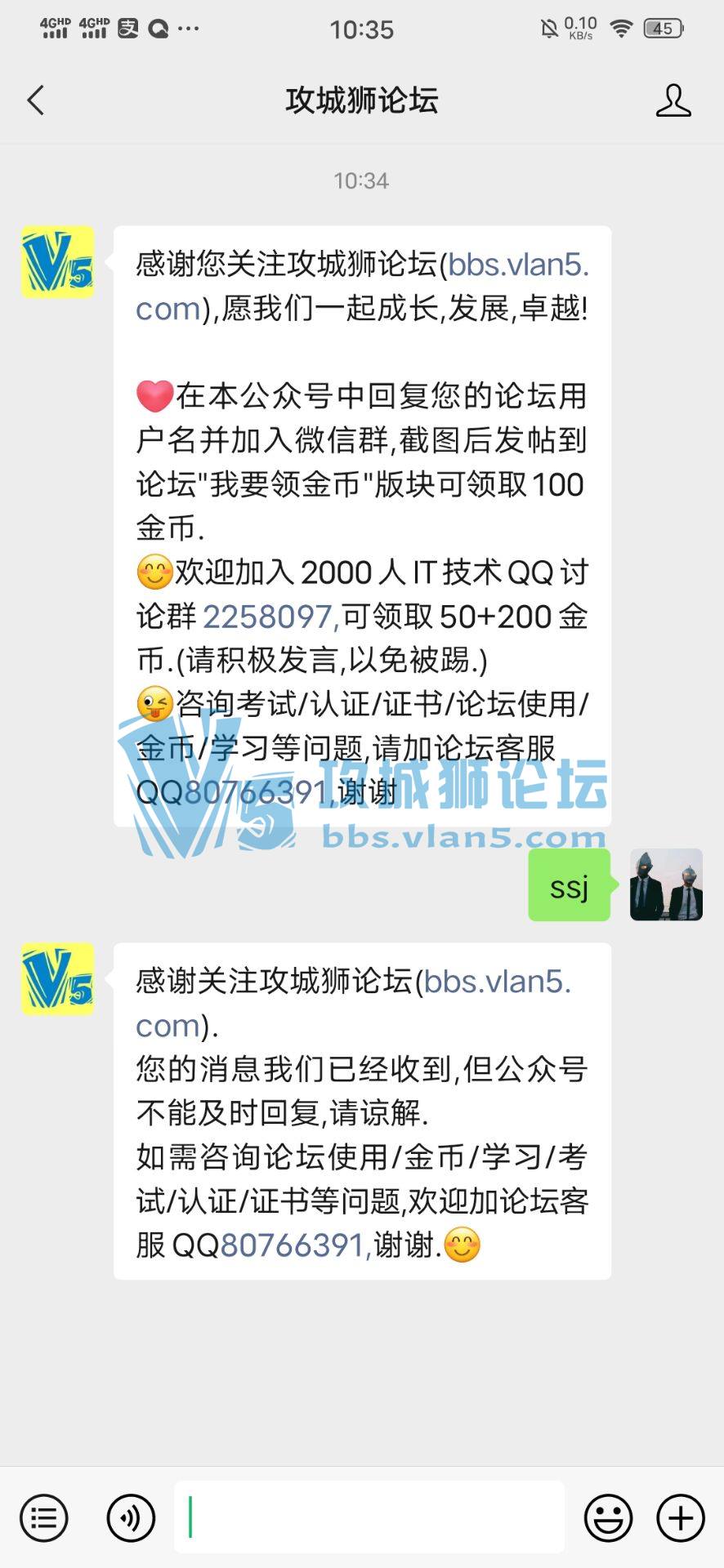Tap QQ group number 2258097
This screenshot has width=724, height=1568.
pyautogui.click(x=270, y=617)
